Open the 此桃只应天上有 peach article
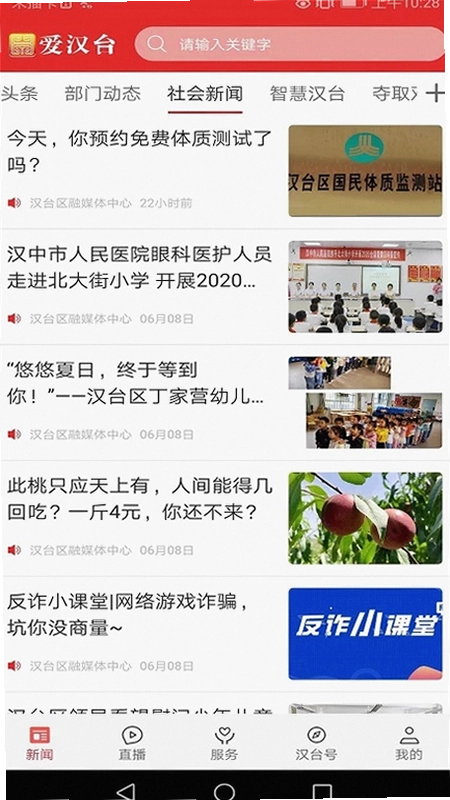450x800 pixels. [223, 518]
